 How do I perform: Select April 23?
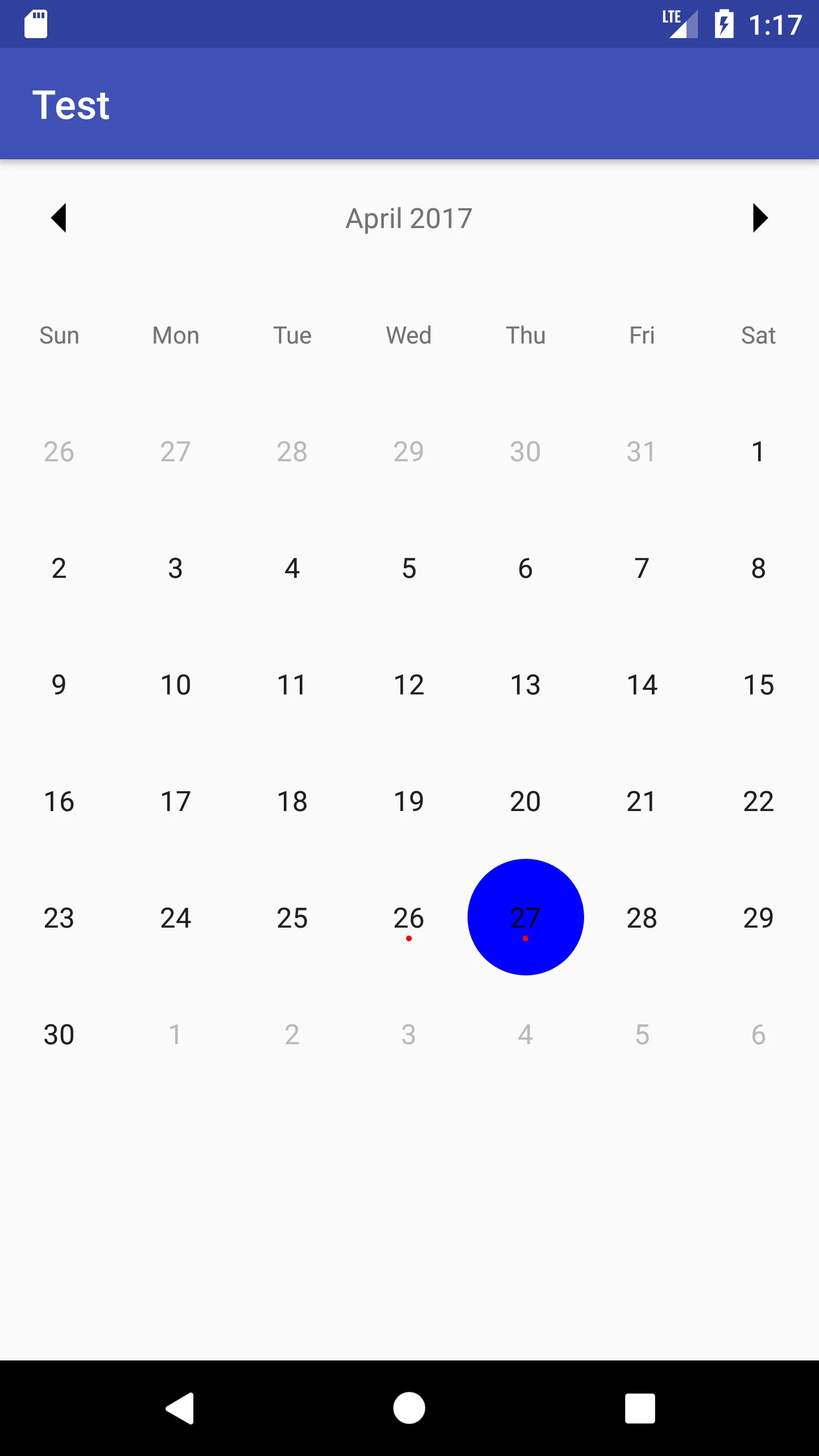pos(59,918)
